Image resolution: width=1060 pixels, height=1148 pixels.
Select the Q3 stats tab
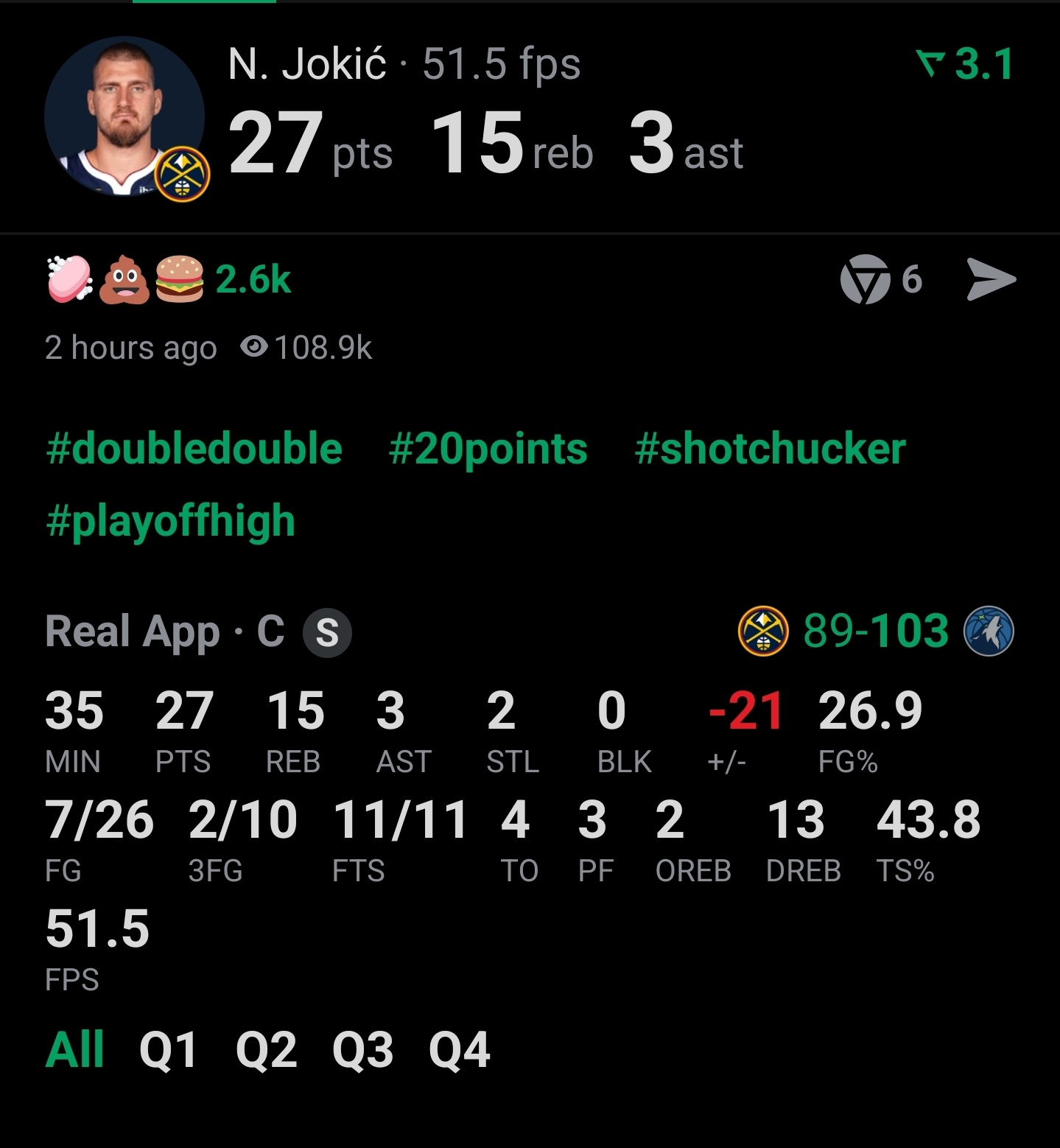coord(362,1049)
